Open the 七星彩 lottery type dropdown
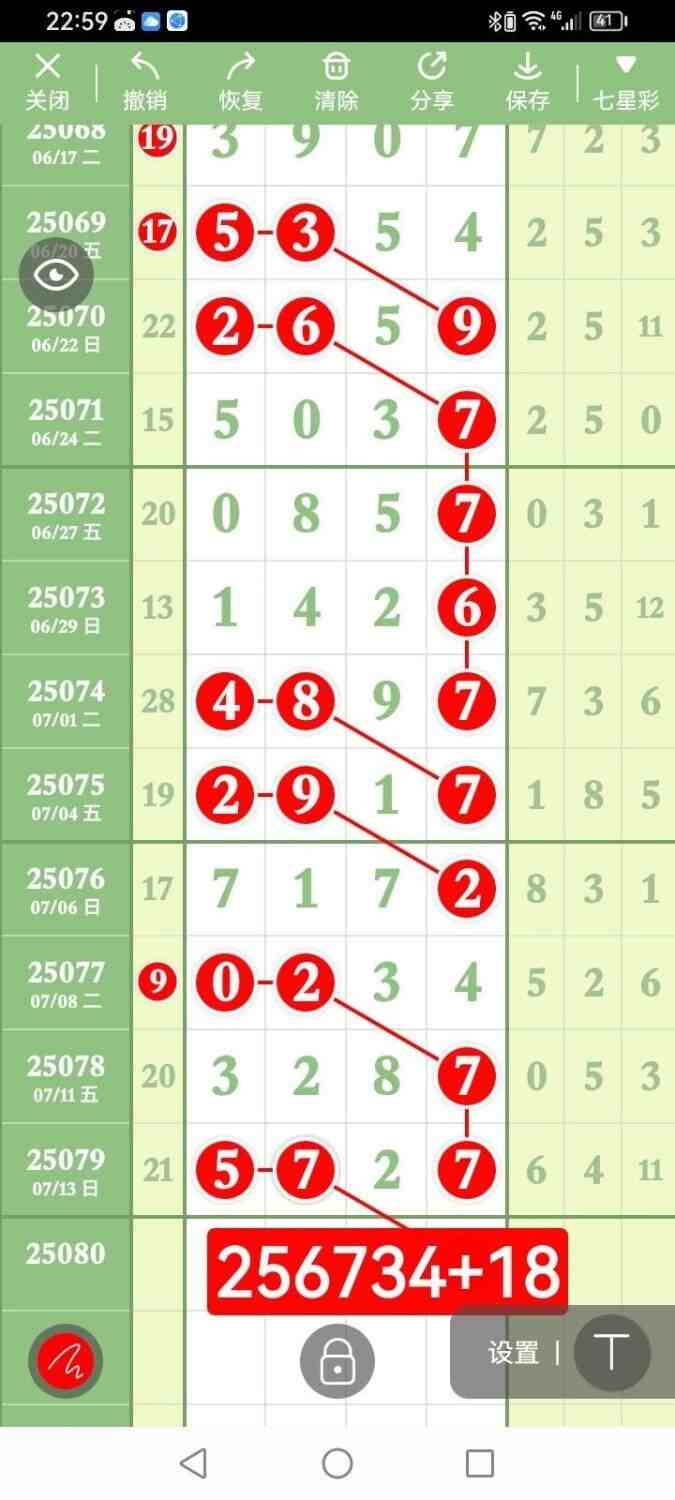 click(625, 82)
